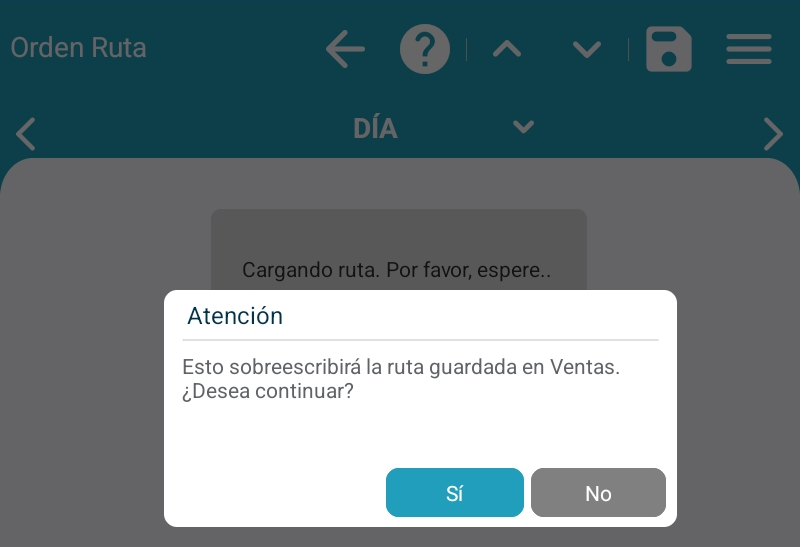
Task: Open the help question mark icon
Action: [425, 49]
